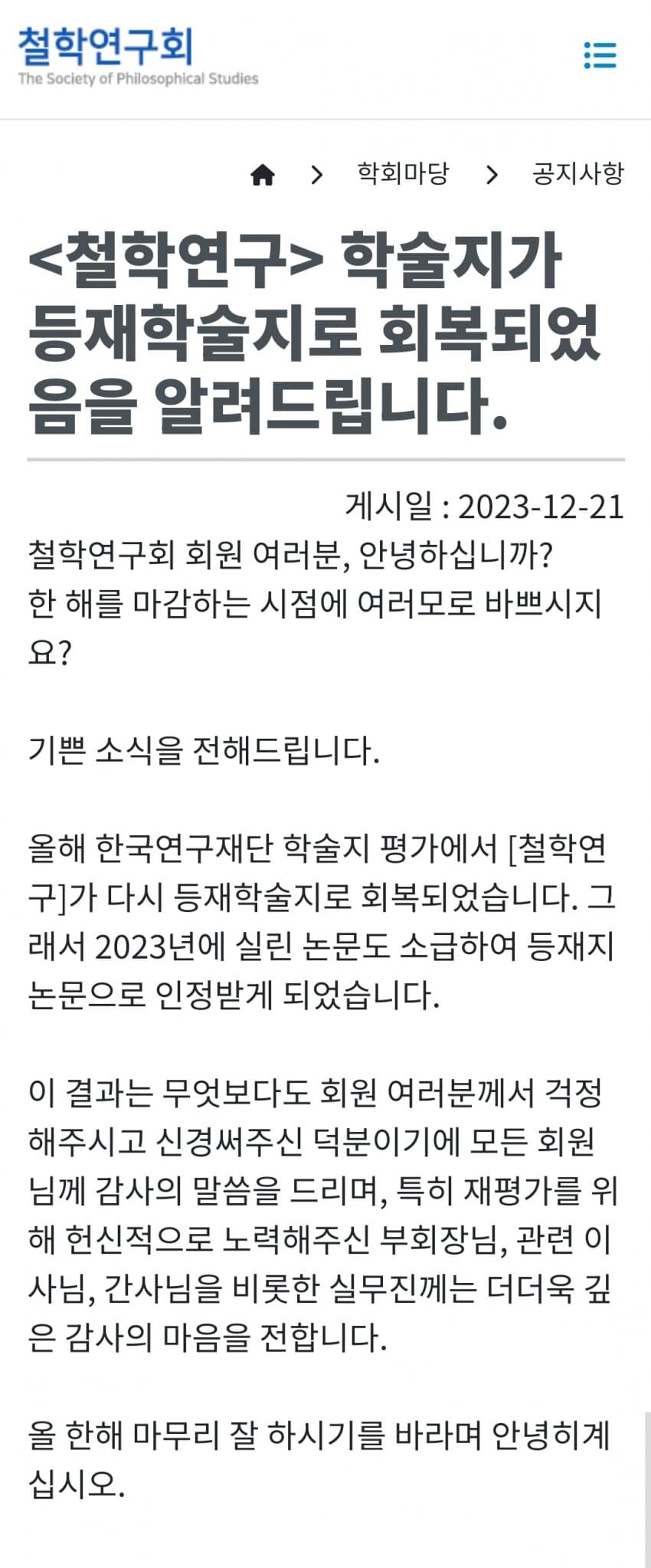This screenshot has height=1568, width=651.
Task: Open 공지사항 breadcrumb link
Action: click(x=578, y=174)
